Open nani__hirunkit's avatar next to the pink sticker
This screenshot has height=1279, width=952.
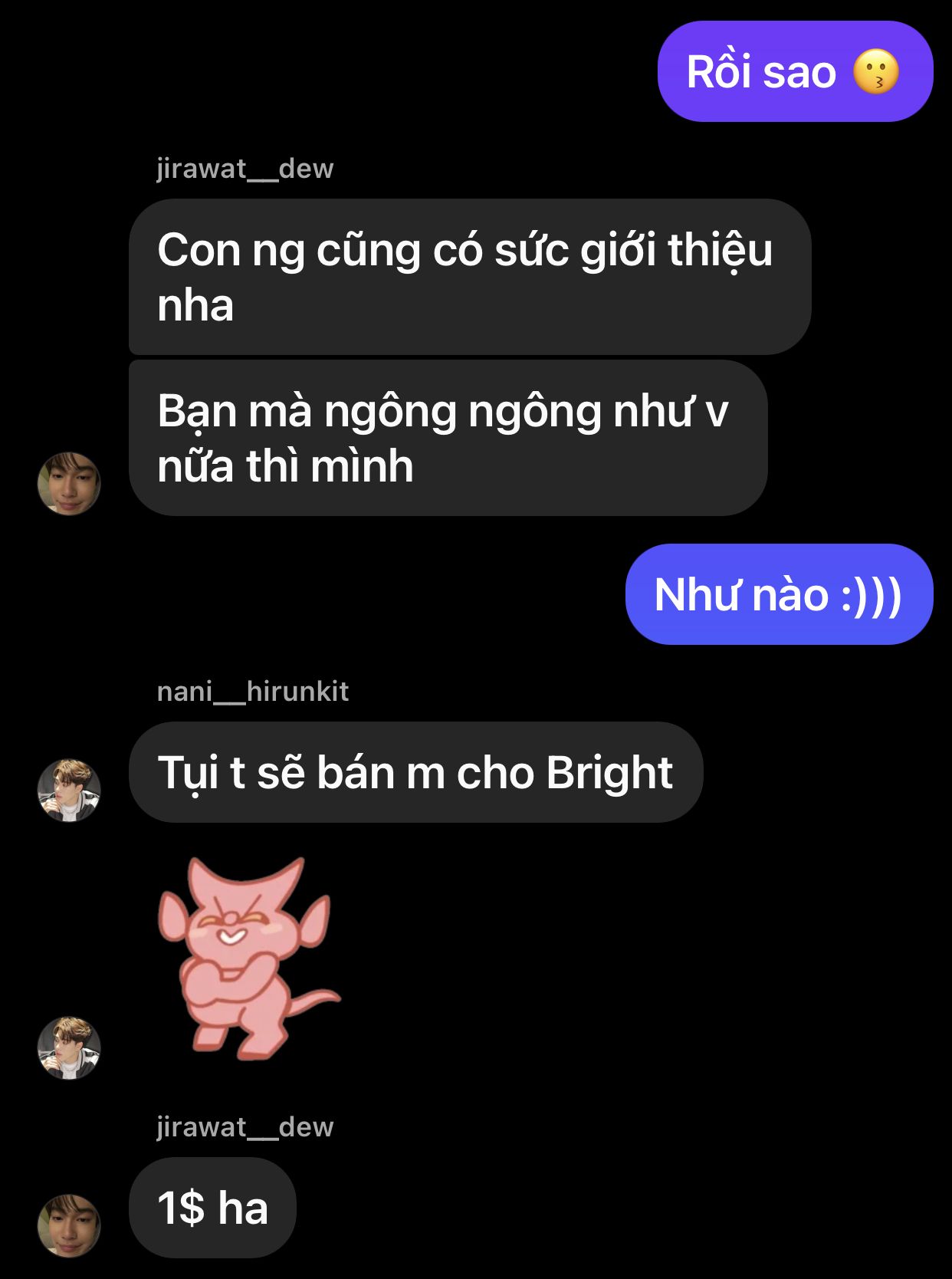(69, 1048)
